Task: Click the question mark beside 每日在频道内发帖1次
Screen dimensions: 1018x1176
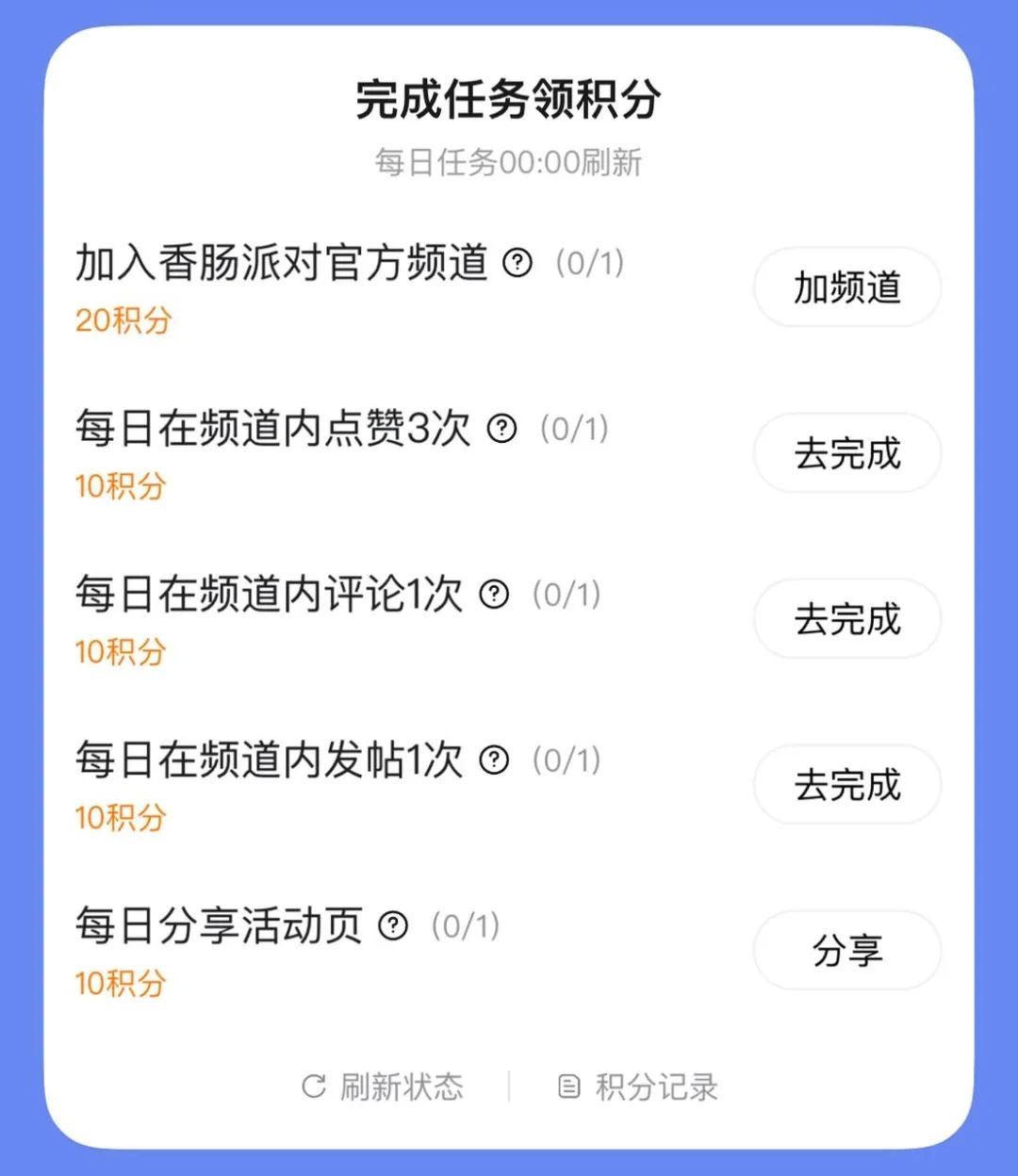Action: pyautogui.click(x=493, y=761)
